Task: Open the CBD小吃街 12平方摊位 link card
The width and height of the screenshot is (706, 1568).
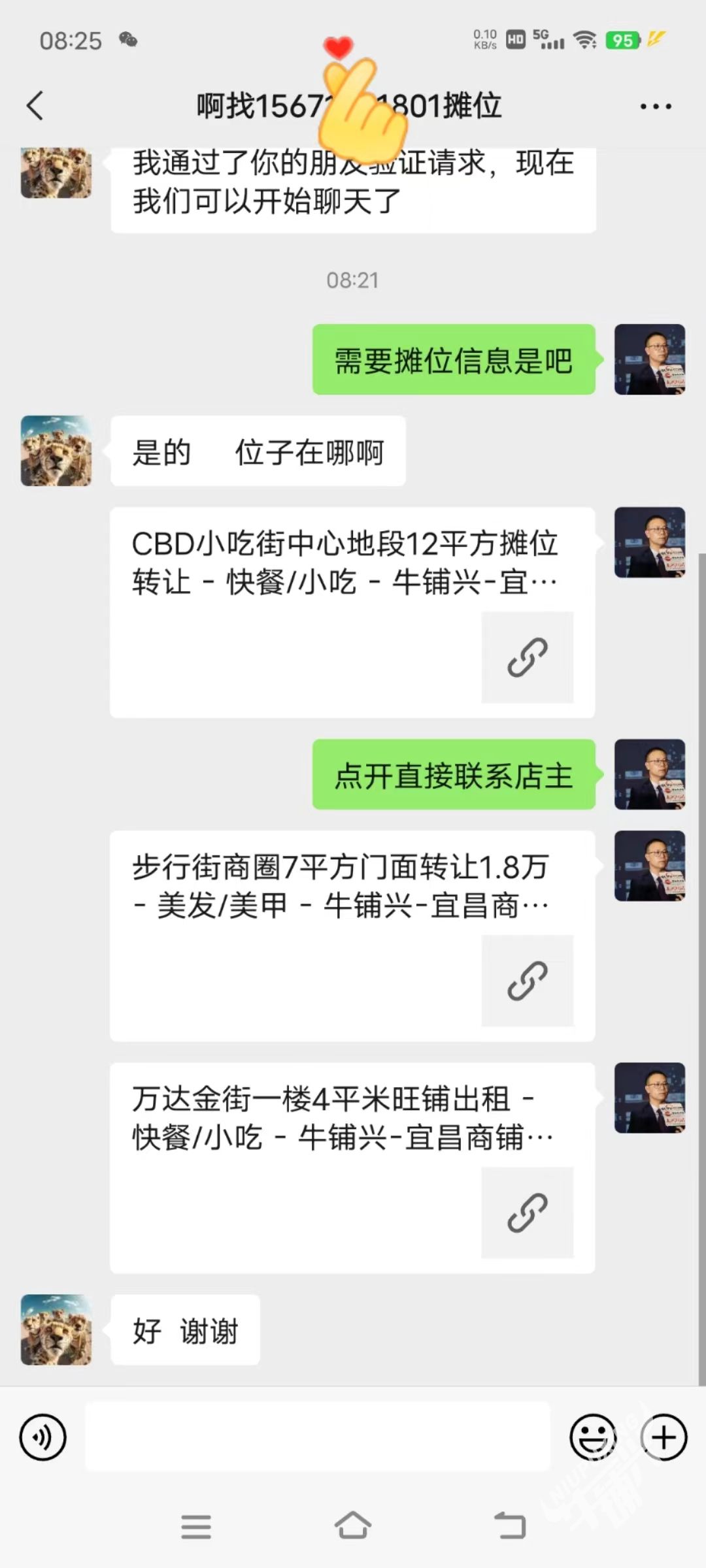Action: pos(352,612)
